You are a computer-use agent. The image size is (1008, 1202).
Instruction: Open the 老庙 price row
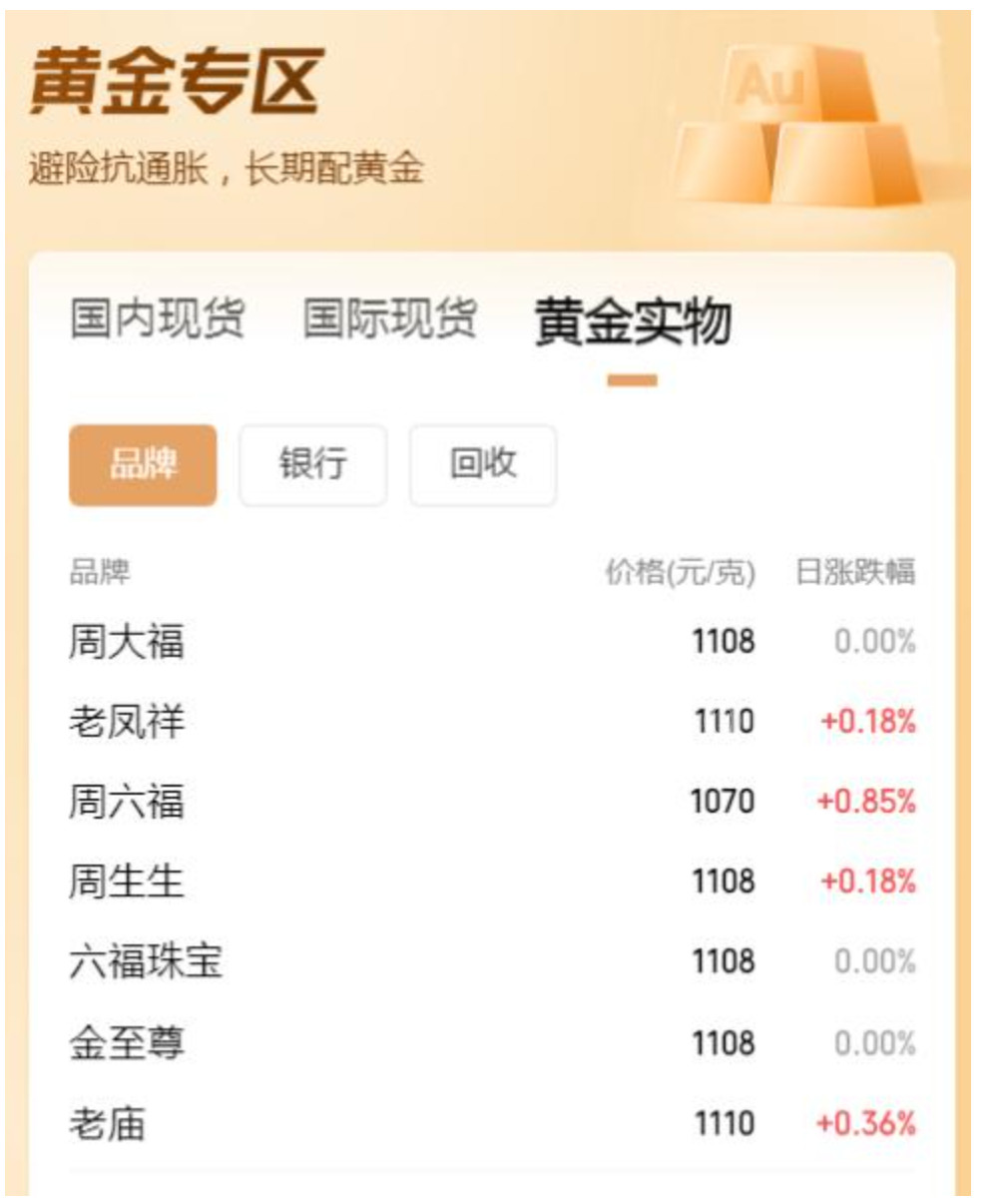[x=492, y=1123]
